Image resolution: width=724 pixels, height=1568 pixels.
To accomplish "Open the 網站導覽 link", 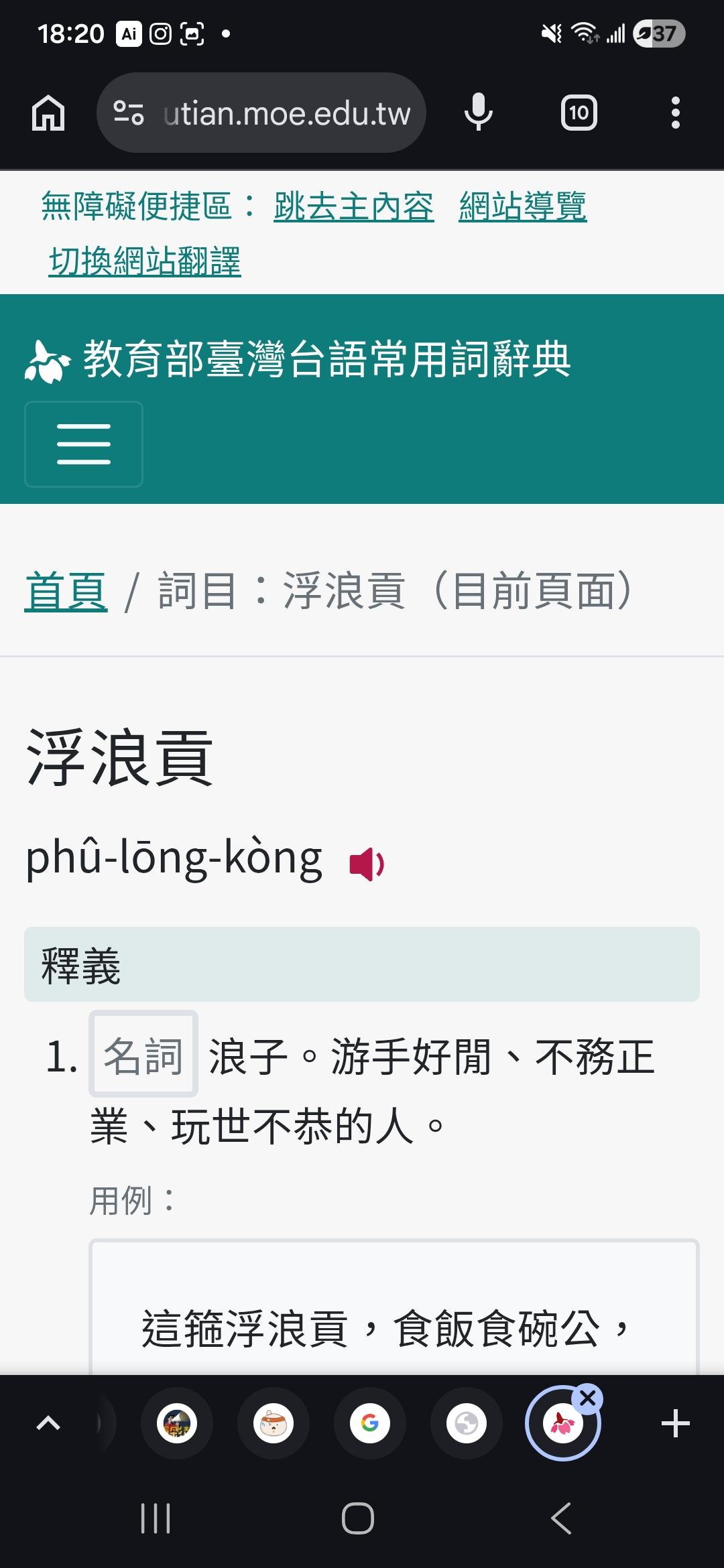I will [523, 206].
